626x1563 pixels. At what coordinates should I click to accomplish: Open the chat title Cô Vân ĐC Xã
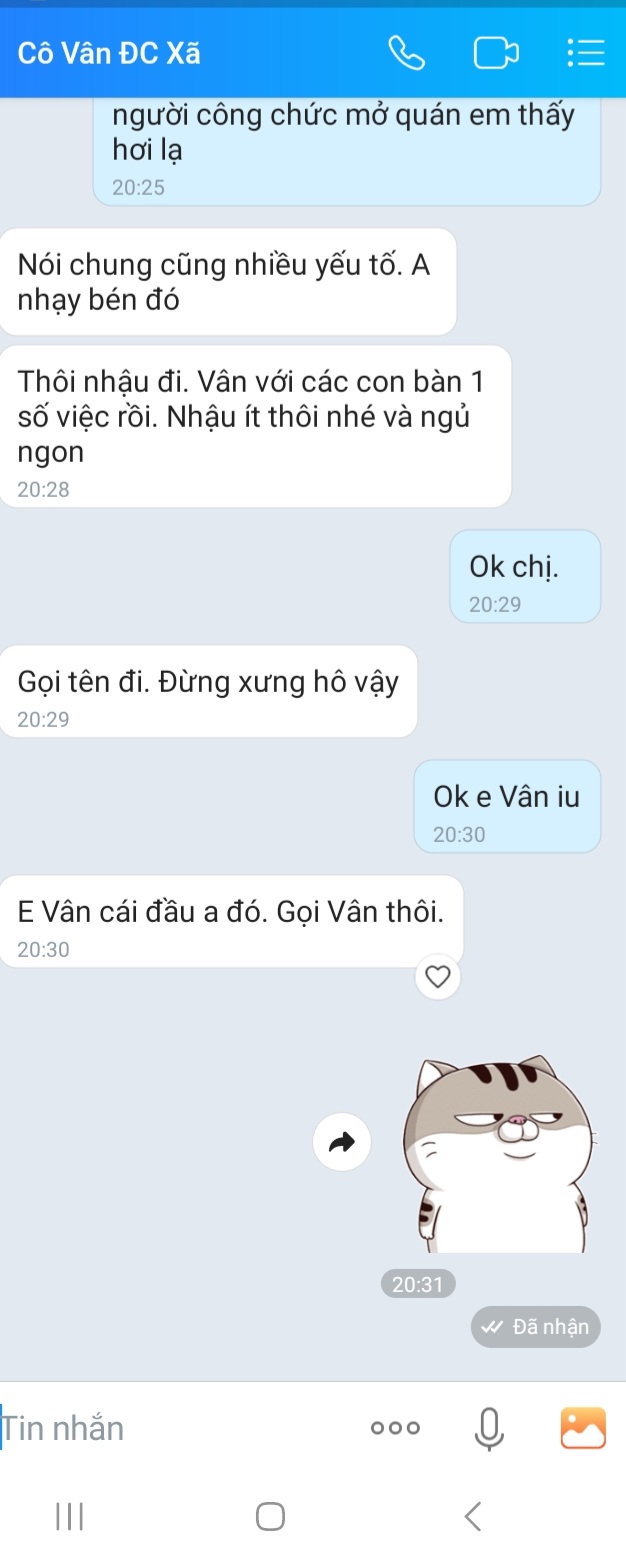[110, 54]
